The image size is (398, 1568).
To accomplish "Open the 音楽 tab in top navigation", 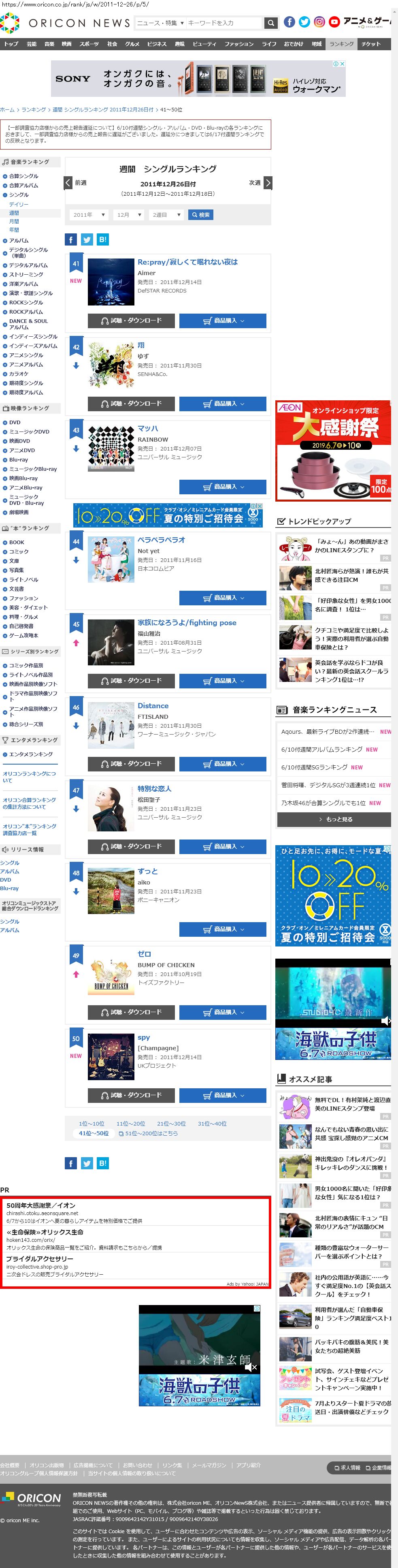I will pyautogui.click(x=49, y=44).
